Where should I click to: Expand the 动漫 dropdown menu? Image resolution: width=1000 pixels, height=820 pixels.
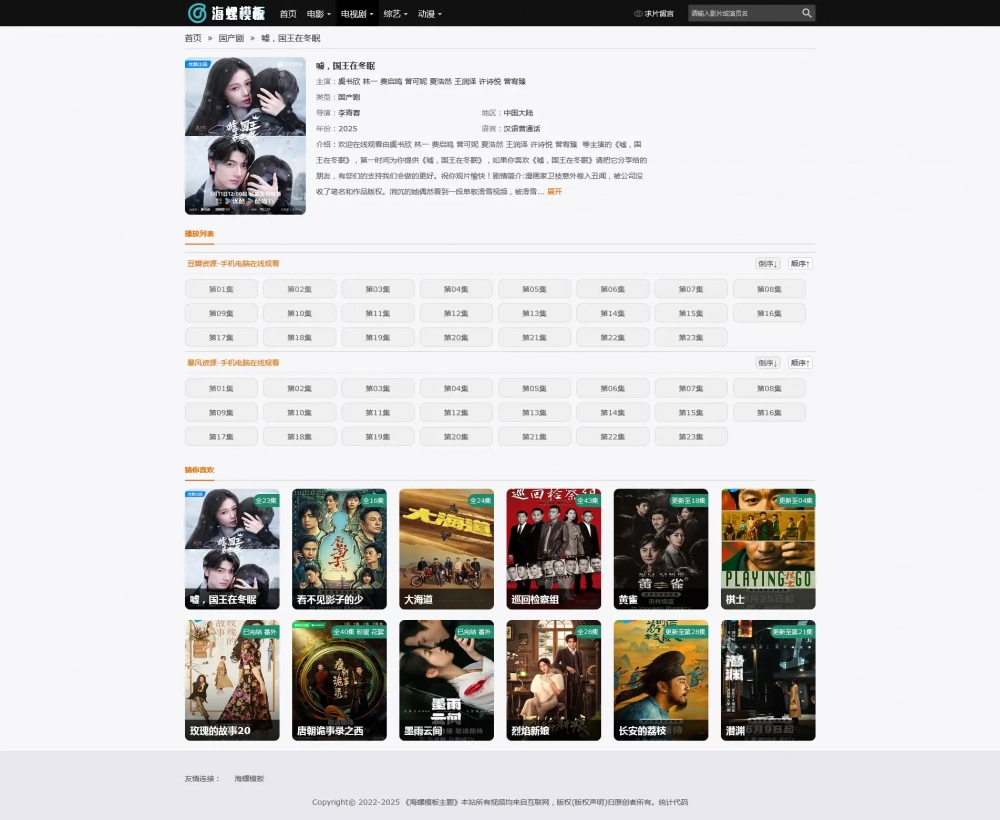(430, 14)
